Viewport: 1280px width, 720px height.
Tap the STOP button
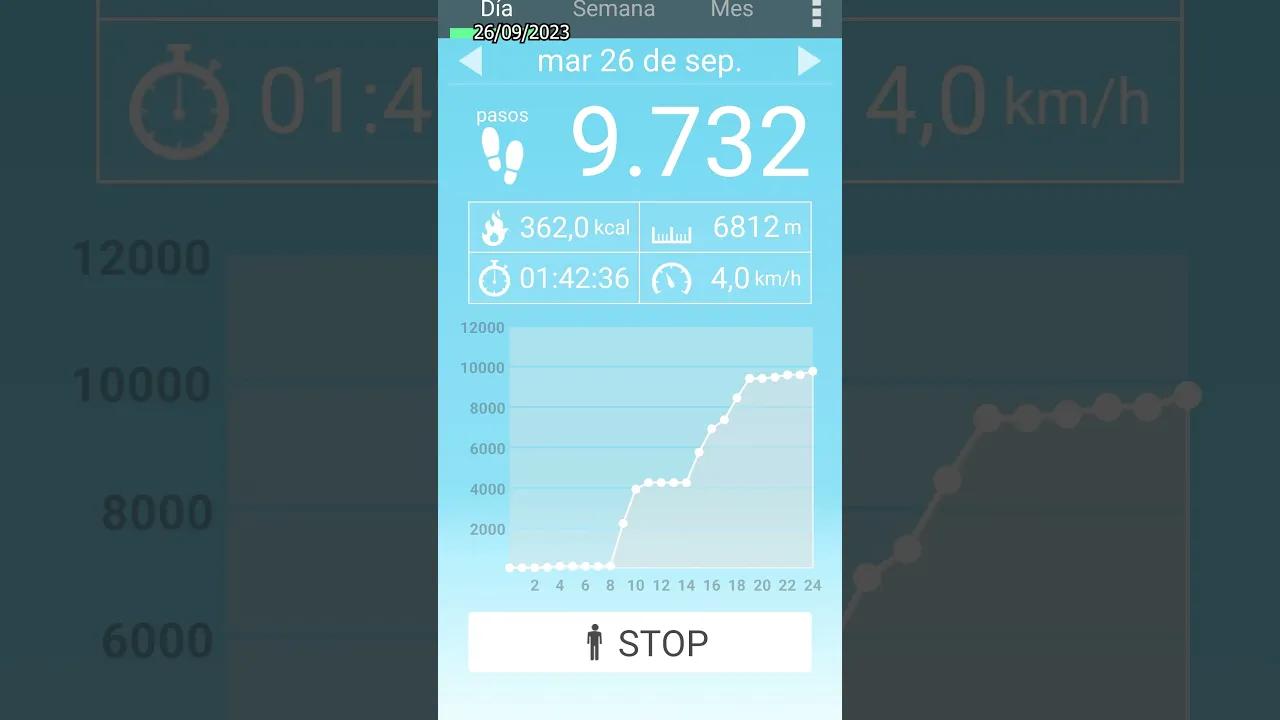tap(640, 642)
